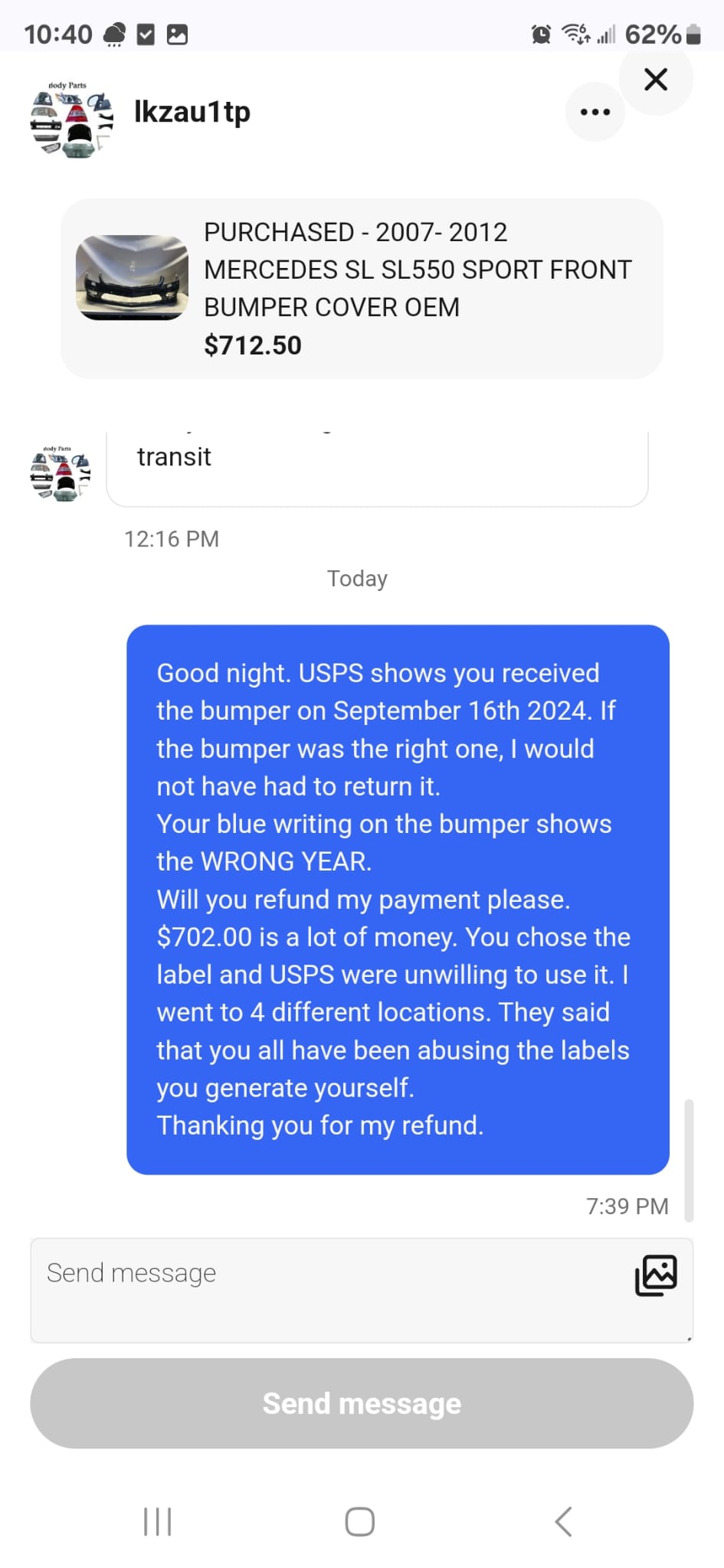Attach a photo to the message

click(656, 1275)
